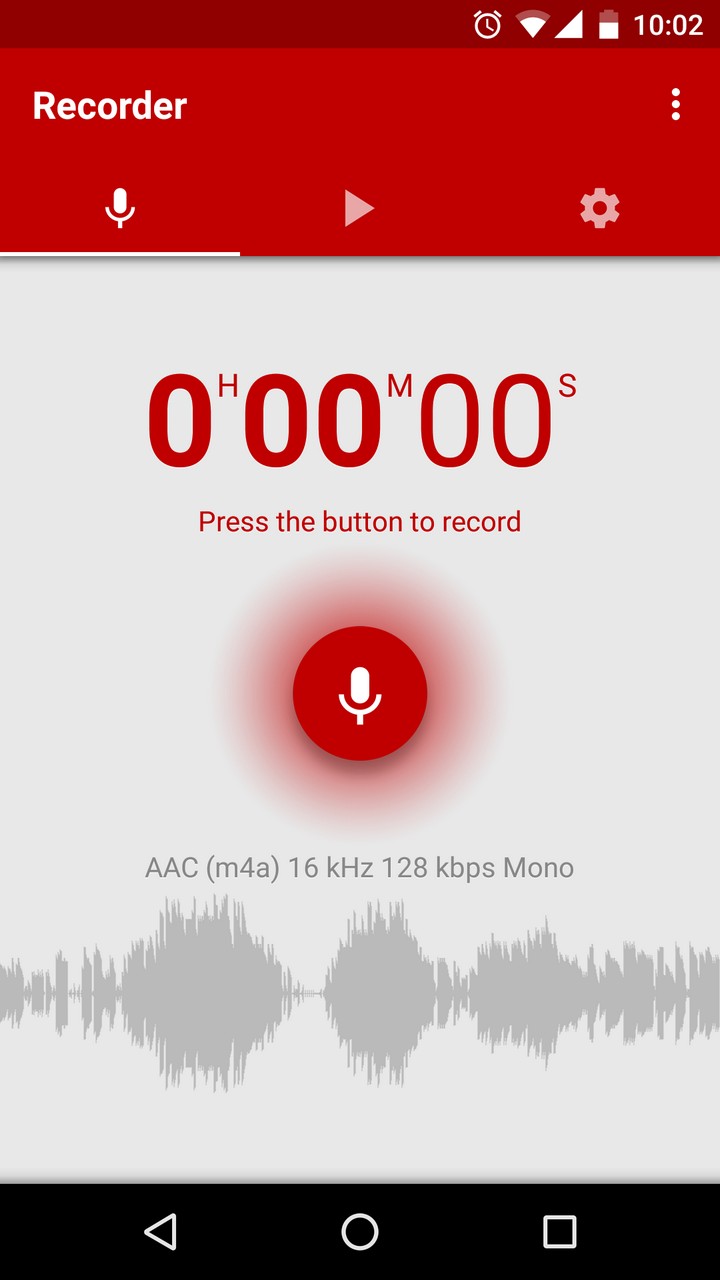The image size is (720, 1280).
Task: Open settings using the gear icon
Action: [x=599, y=207]
